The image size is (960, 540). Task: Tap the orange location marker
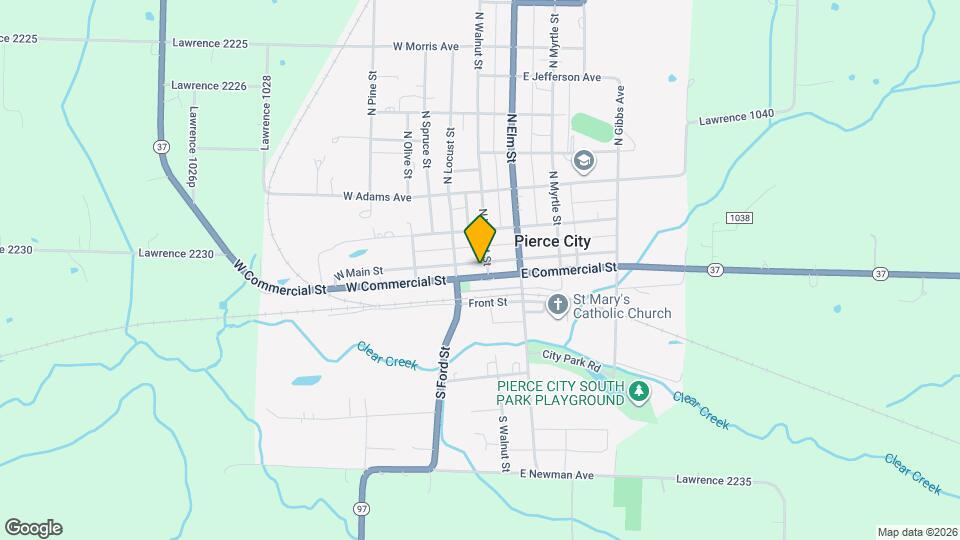pos(480,238)
